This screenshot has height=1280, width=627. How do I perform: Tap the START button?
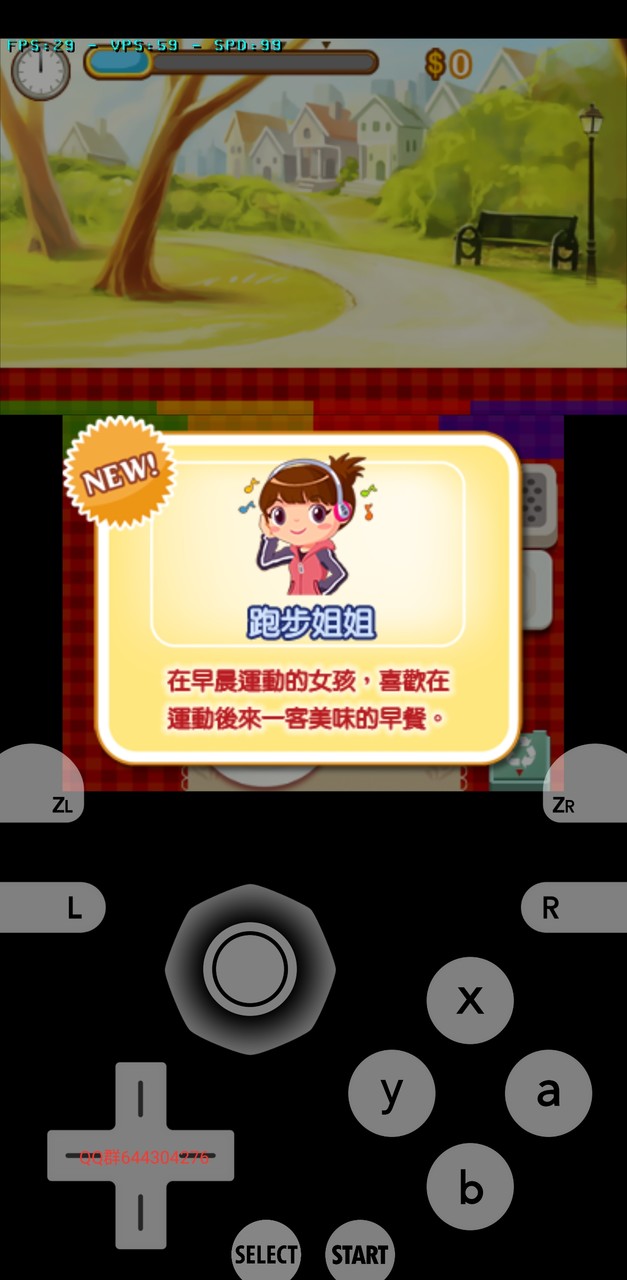coord(359,1254)
